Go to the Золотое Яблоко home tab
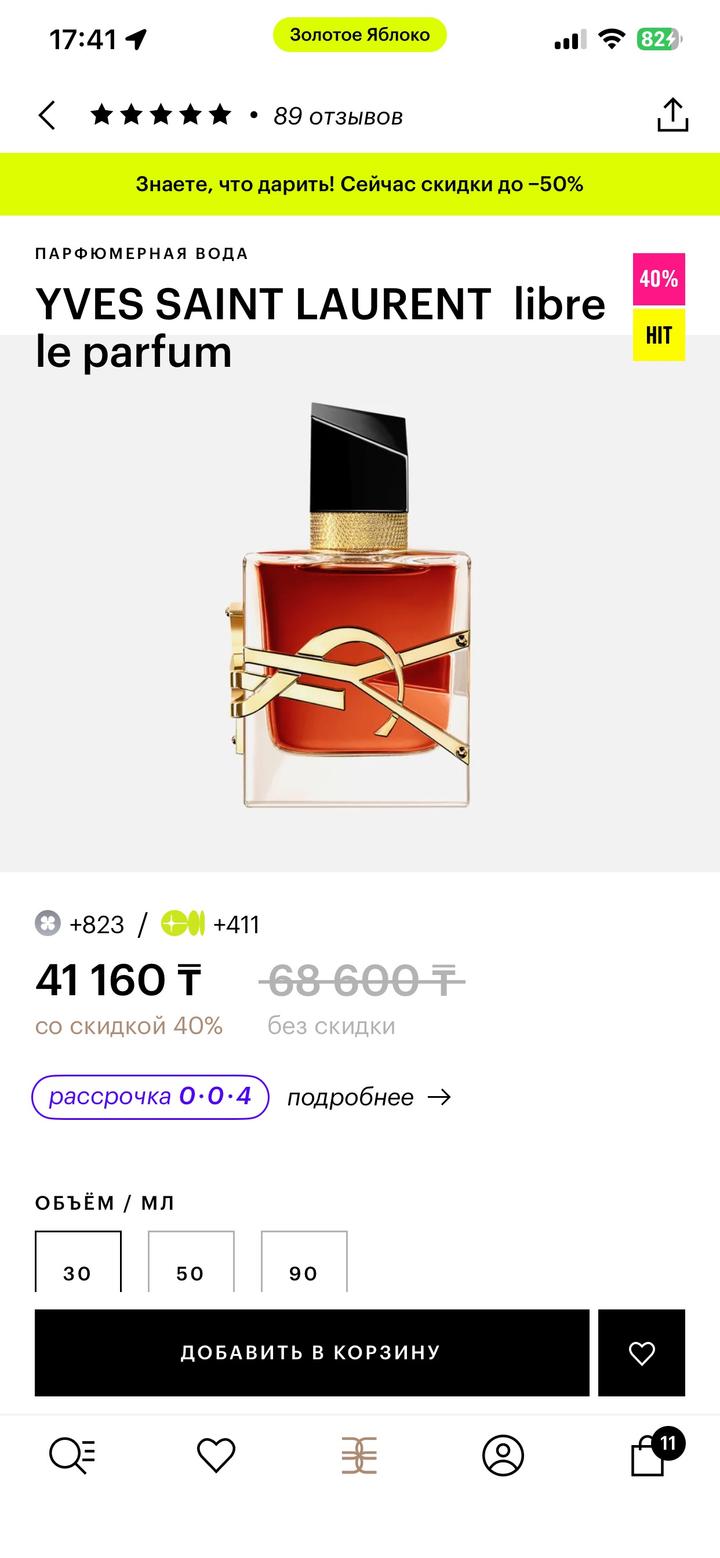Screen dimensions: 720x1558 [x=360, y=1455]
